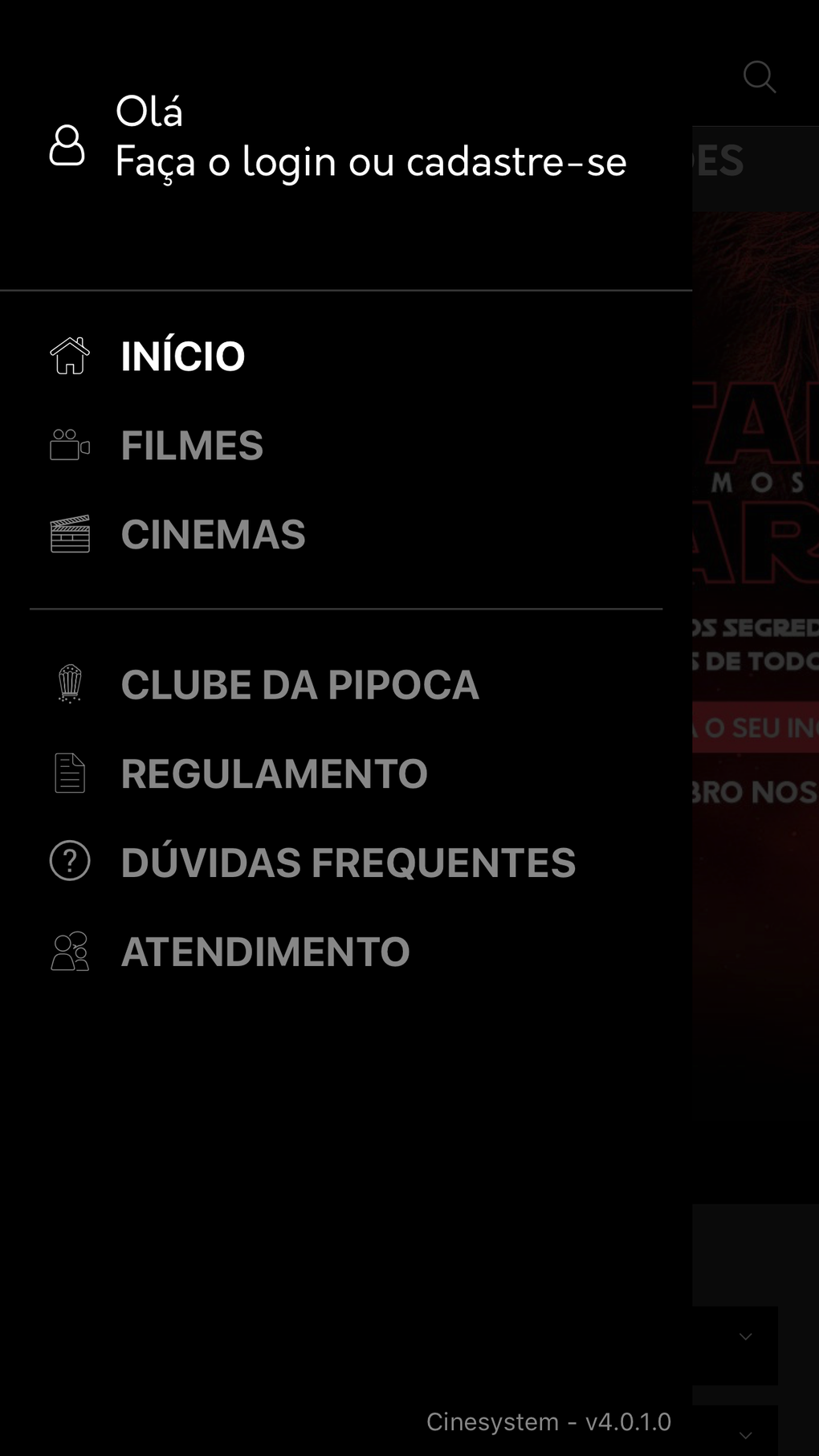Open the CINEMAS section

pyautogui.click(x=213, y=533)
